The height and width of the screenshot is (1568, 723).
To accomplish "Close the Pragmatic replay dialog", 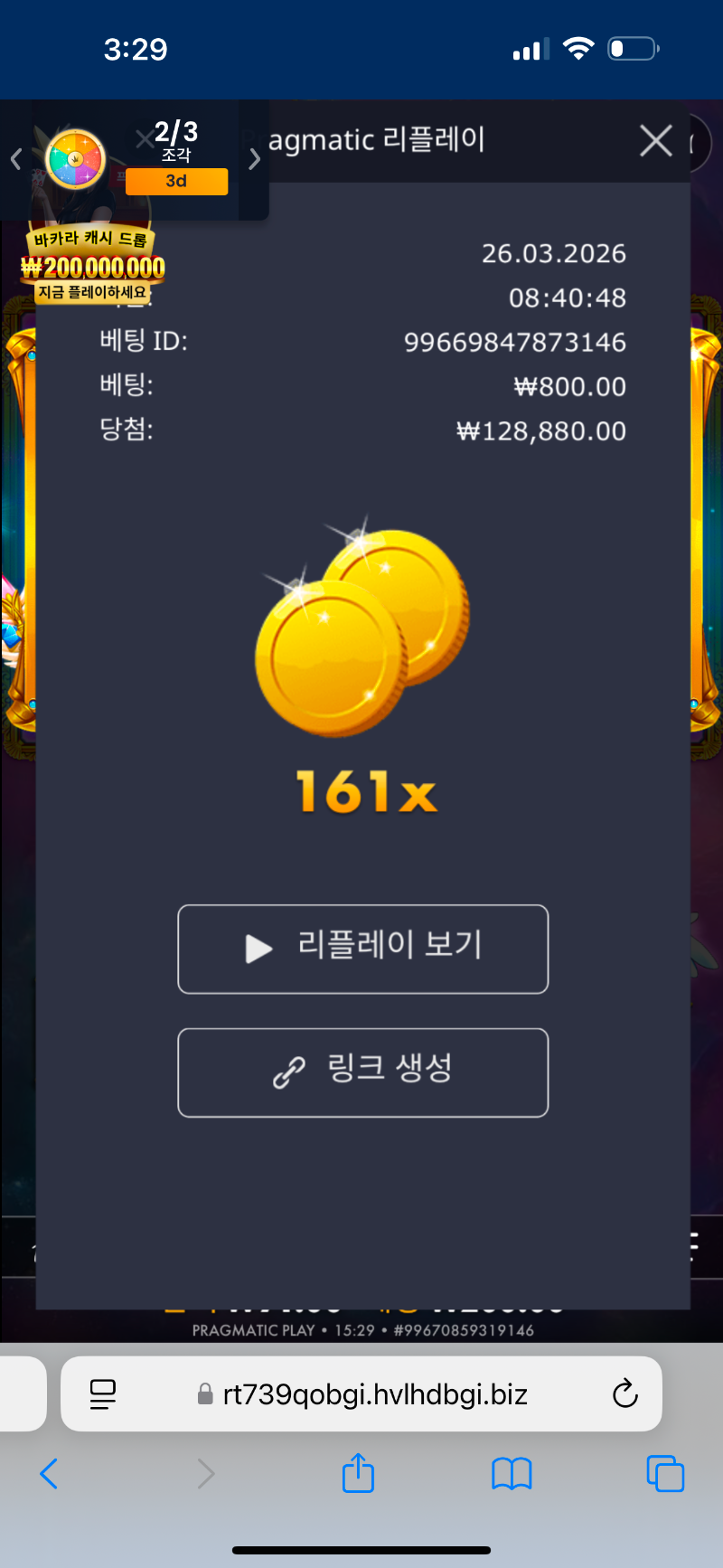I will pos(656,141).
